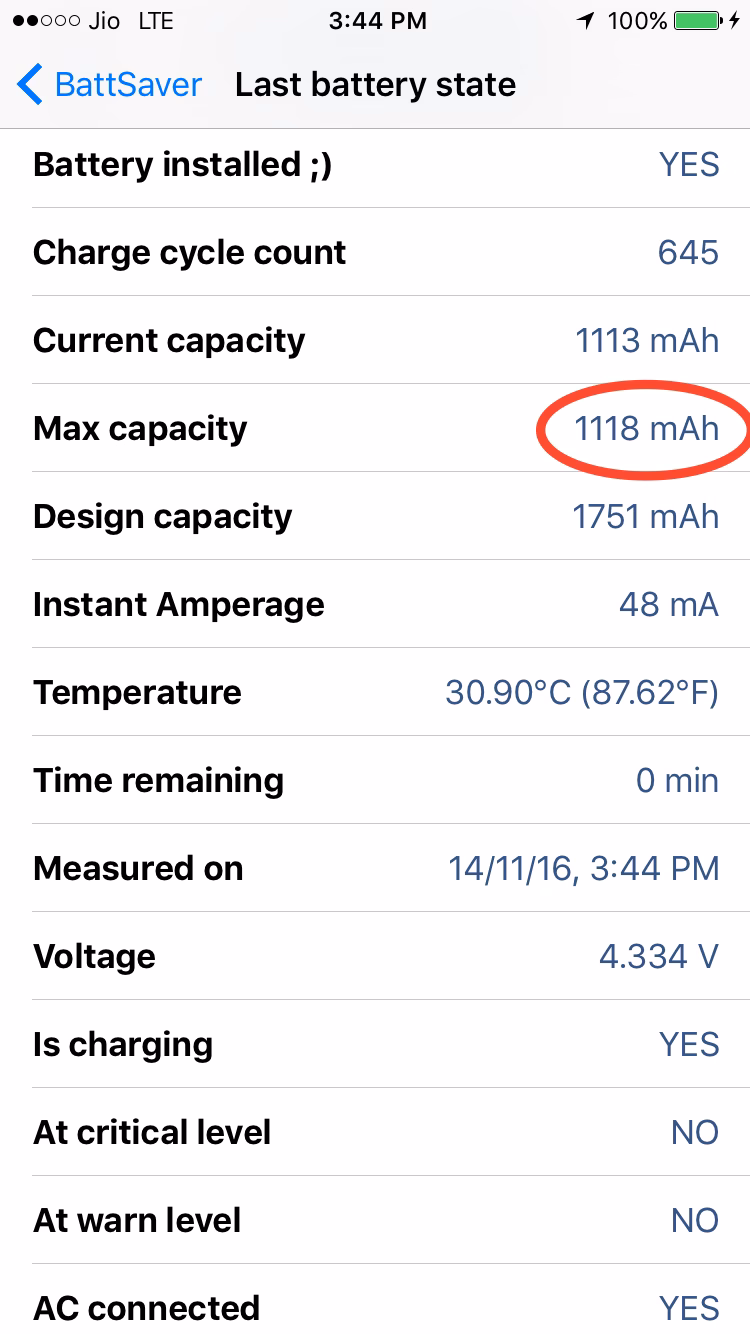Tap the blue back chevron arrow
Screen dimensions: 750x1334
(x=28, y=84)
